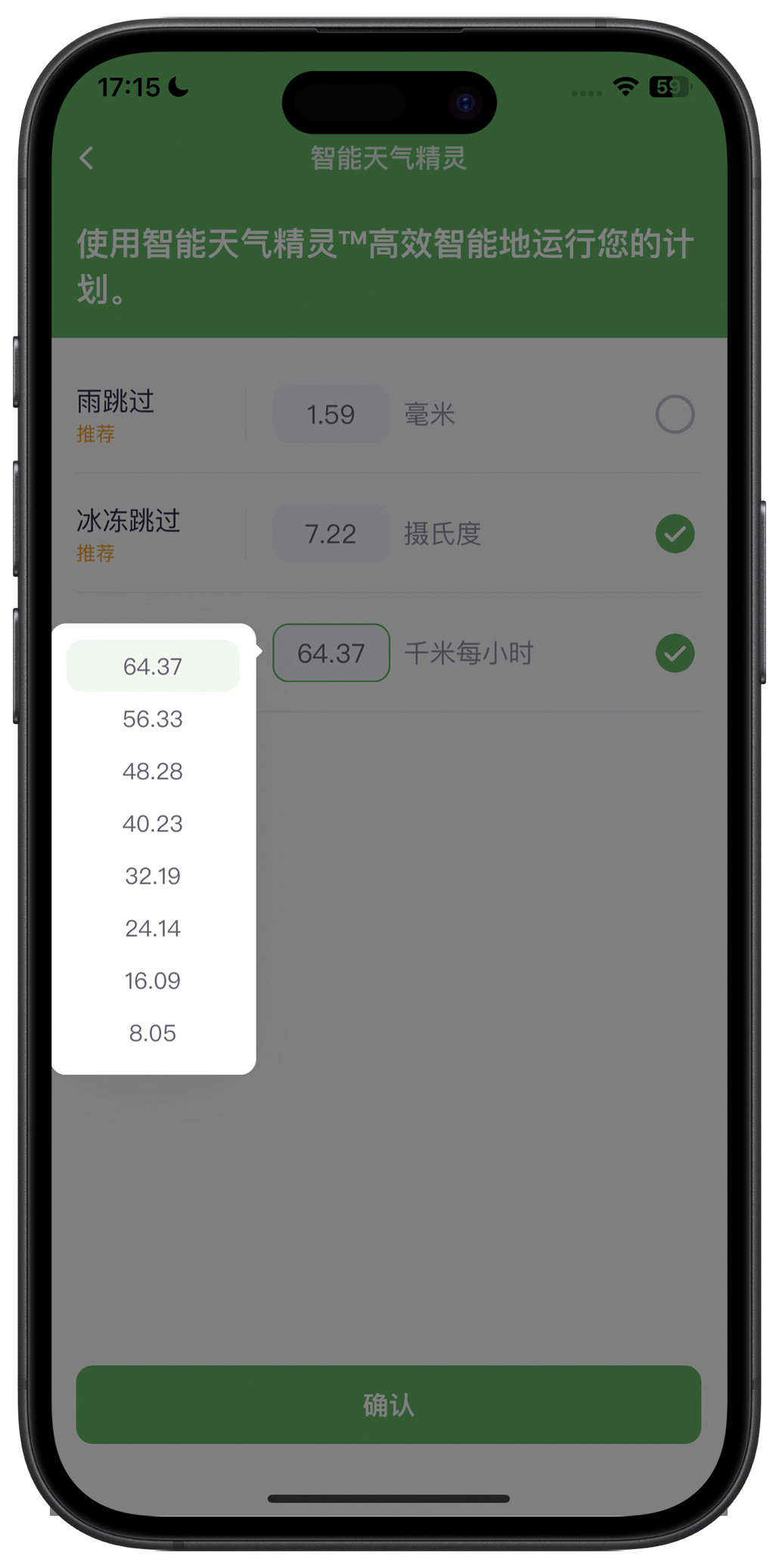Choose 56.33 from the dropdown list

tap(153, 719)
